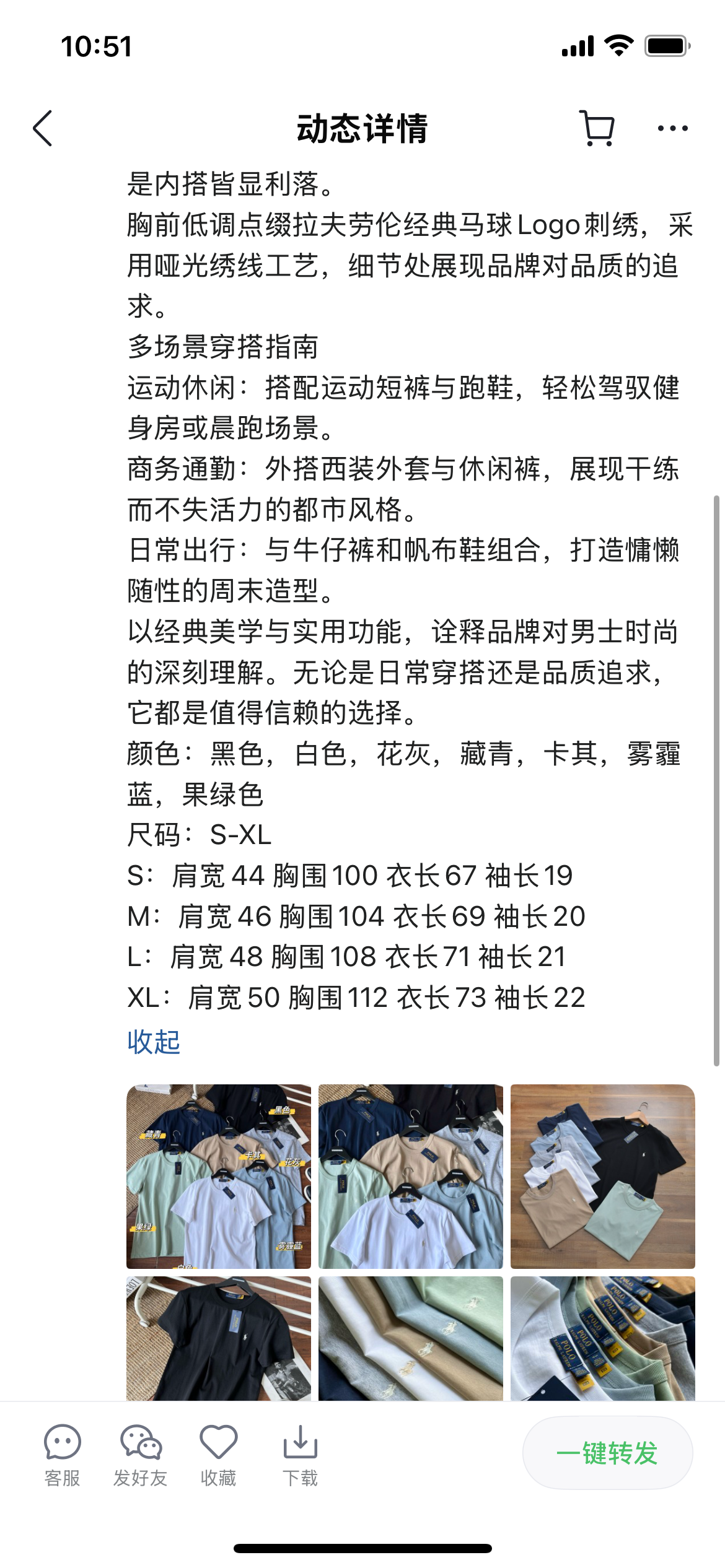Add this post to 收藏 favorites

coord(219,1455)
